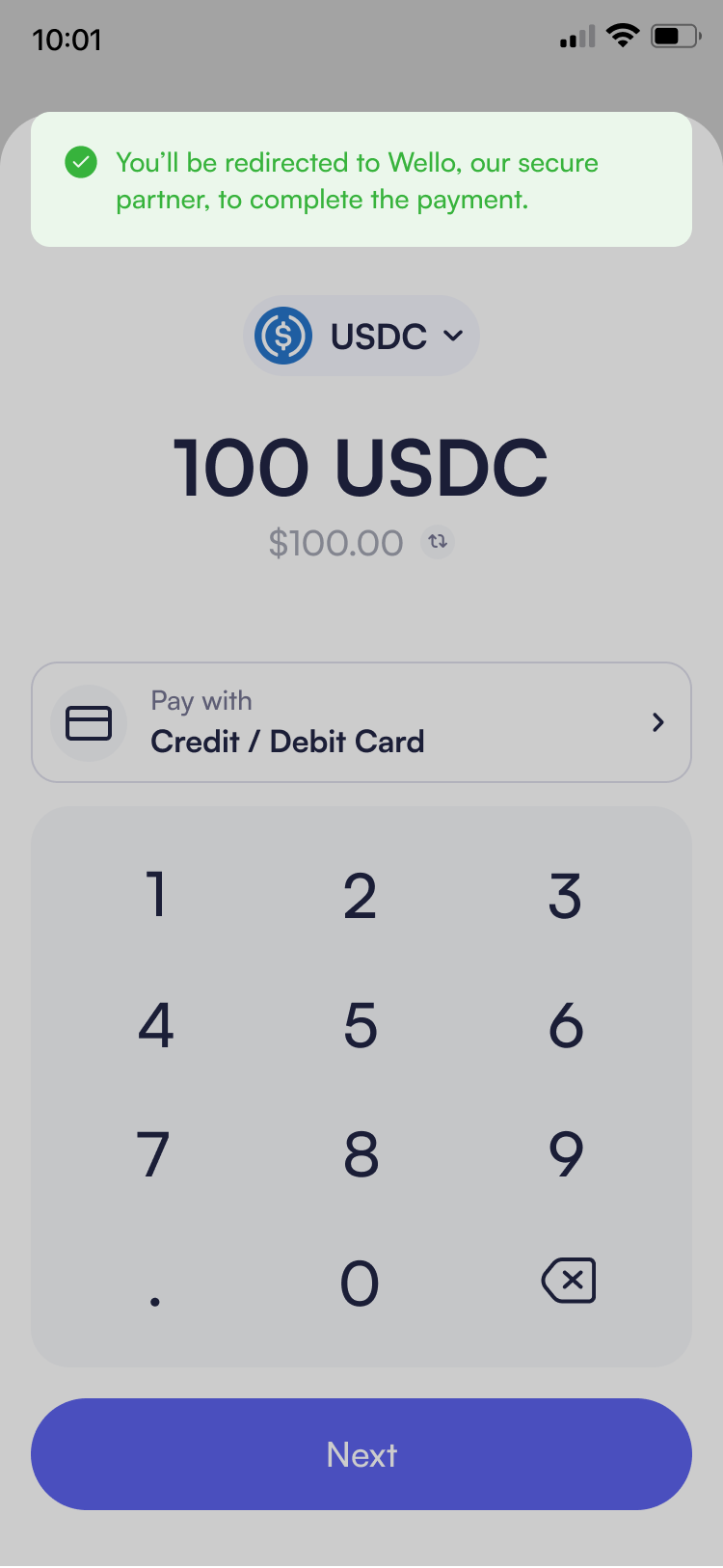Swap the amount currency display
This screenshot has height=1568, width=723.
(438, 541)
